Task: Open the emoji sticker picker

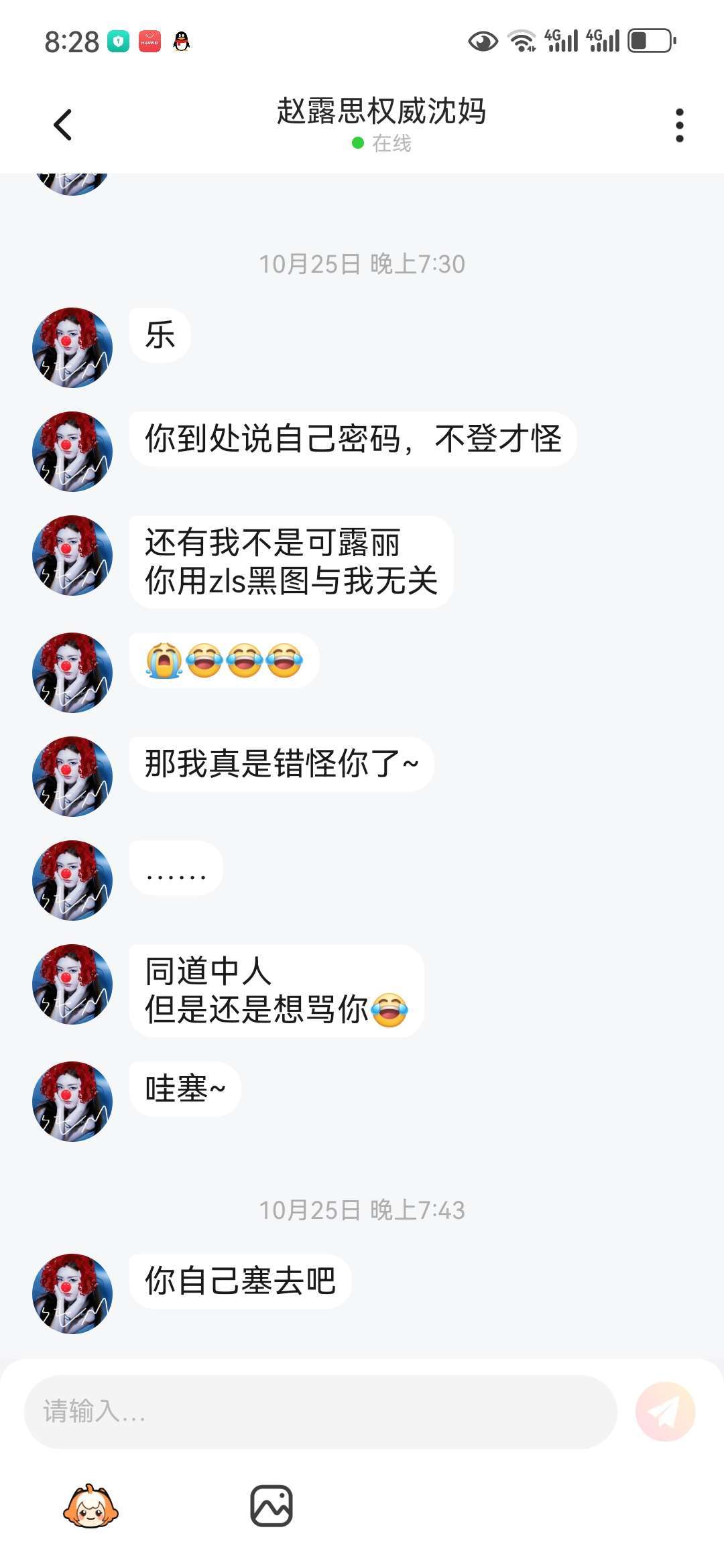Action: (90, 1506)
